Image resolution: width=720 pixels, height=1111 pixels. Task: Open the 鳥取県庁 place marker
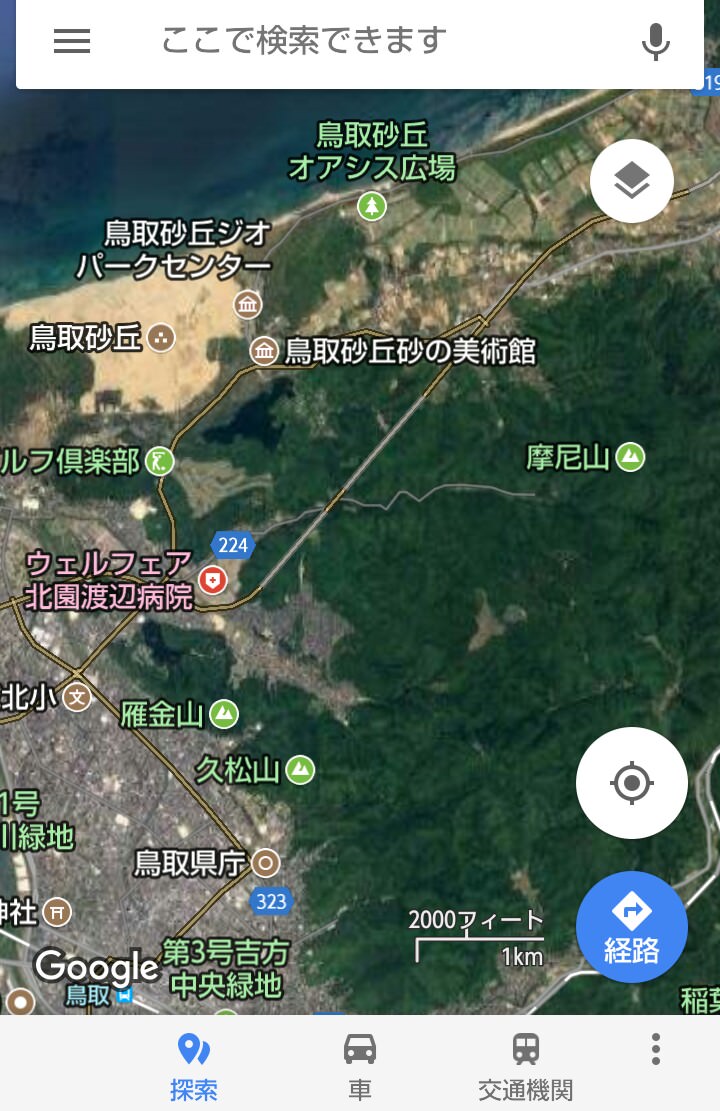coord(266,862)
